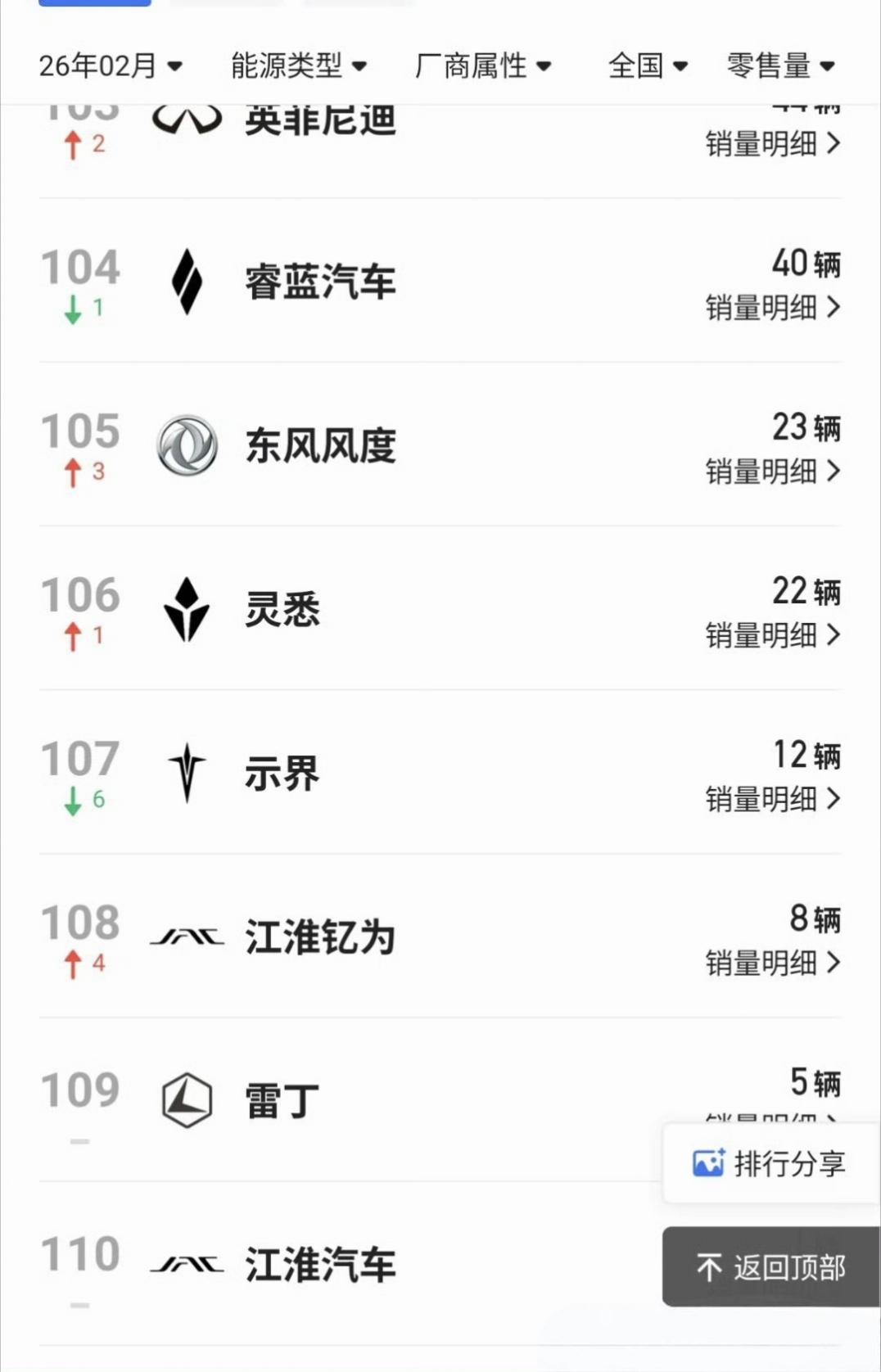Click the 雷丁 brand logo
The image size is (881, 1372).
click(x=187, y=1099)
